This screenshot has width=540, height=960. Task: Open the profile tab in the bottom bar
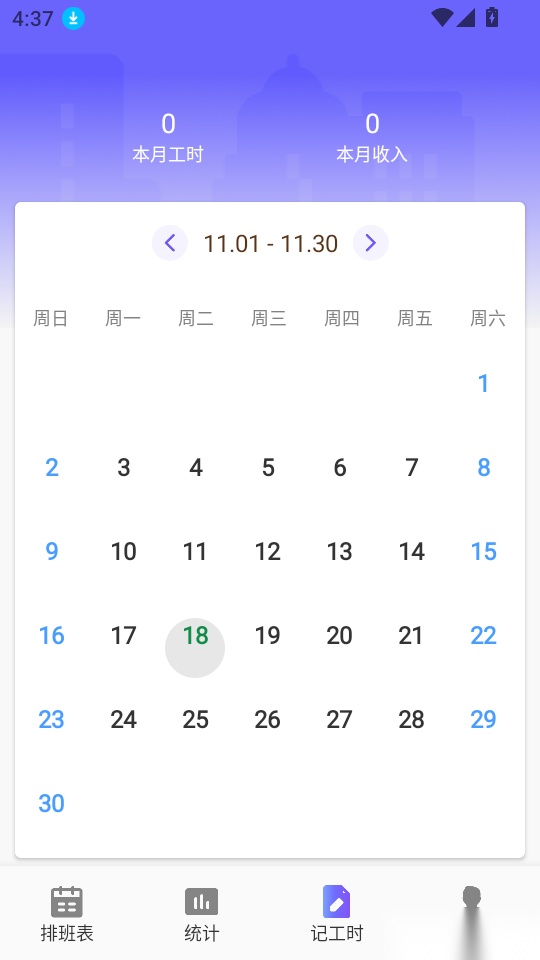[471, 914]
